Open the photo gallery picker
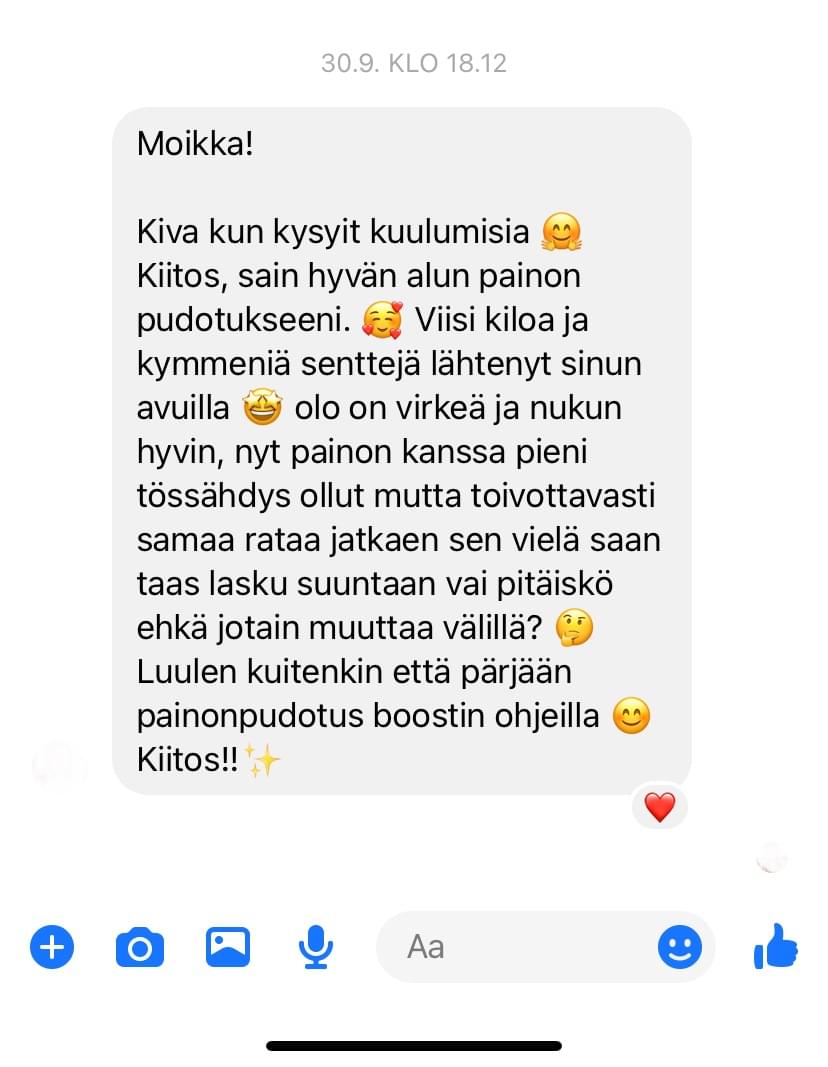828x1067 pixels. point(228,946)
